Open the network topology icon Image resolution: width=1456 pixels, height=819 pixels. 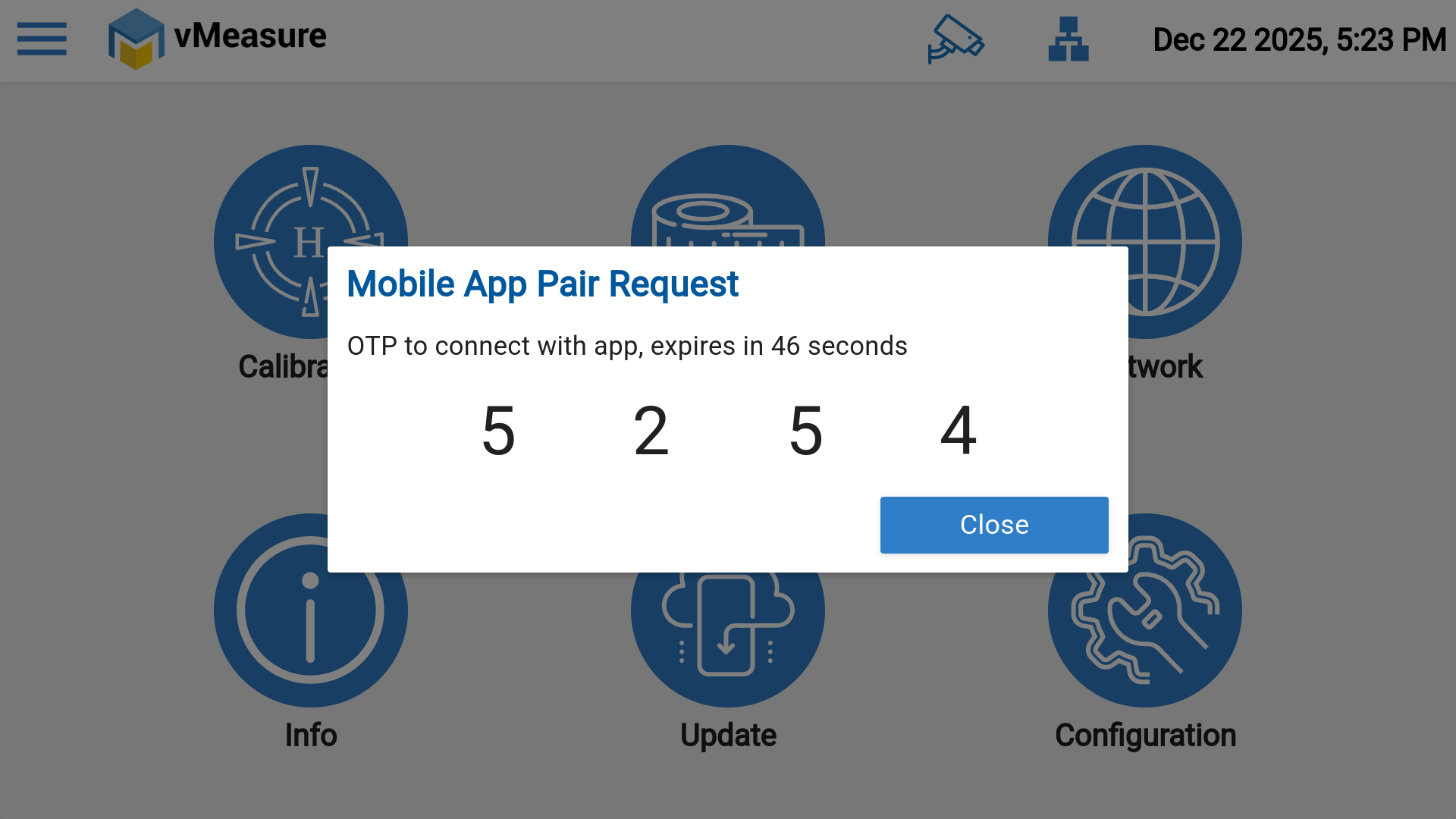point(1068,39)
